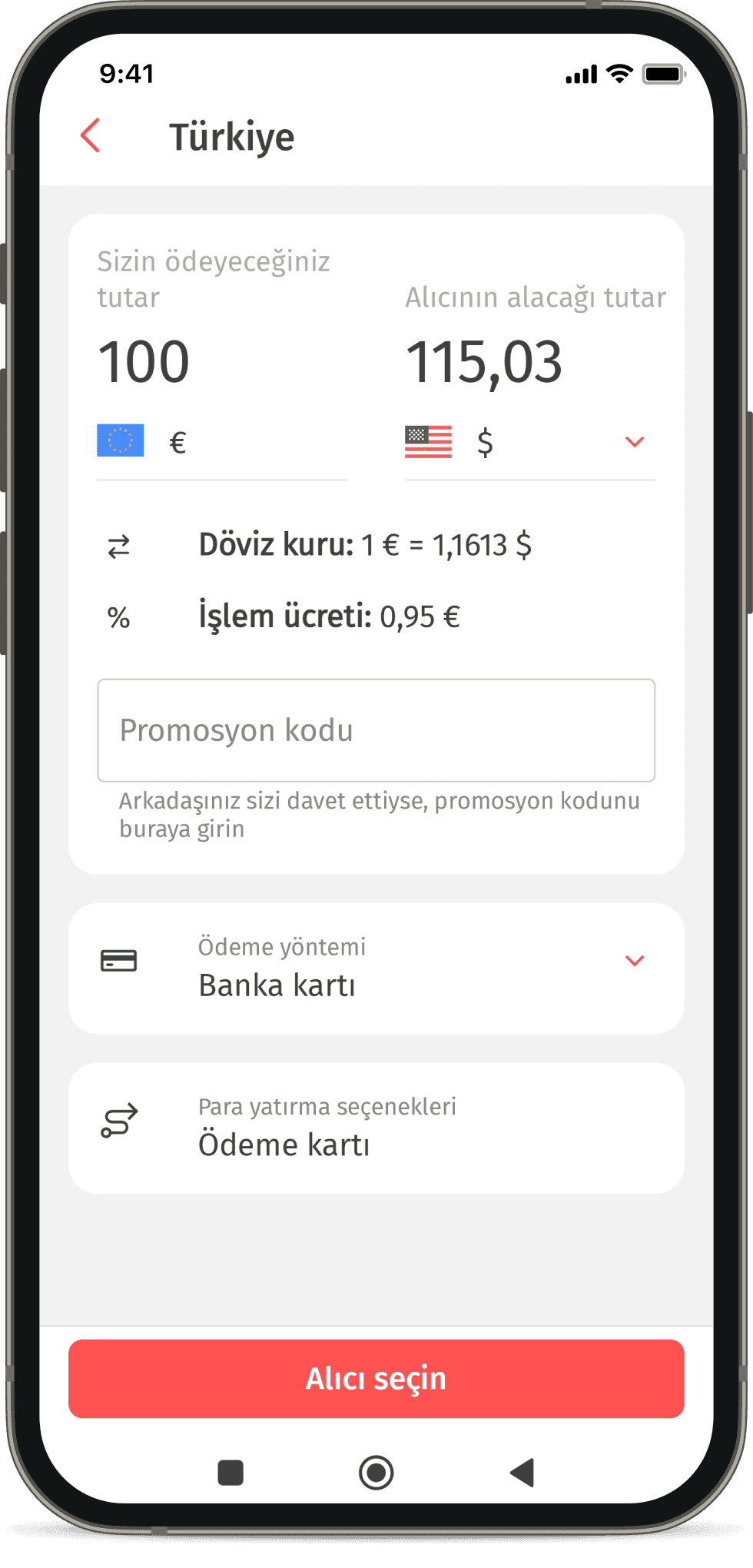
Task: Expand Ödeme yöntemi Banka kartı selector
Action: point(634,961)
